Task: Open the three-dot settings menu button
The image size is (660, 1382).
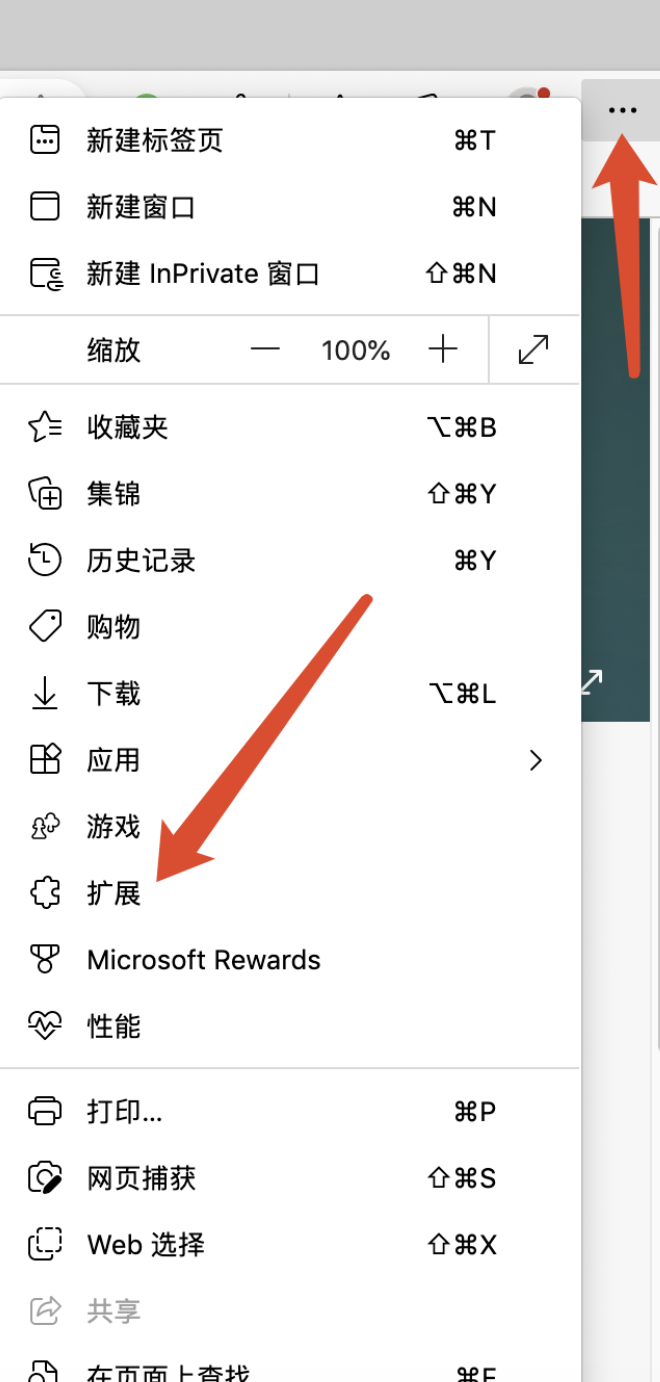Action: click(x=622, y=111)
